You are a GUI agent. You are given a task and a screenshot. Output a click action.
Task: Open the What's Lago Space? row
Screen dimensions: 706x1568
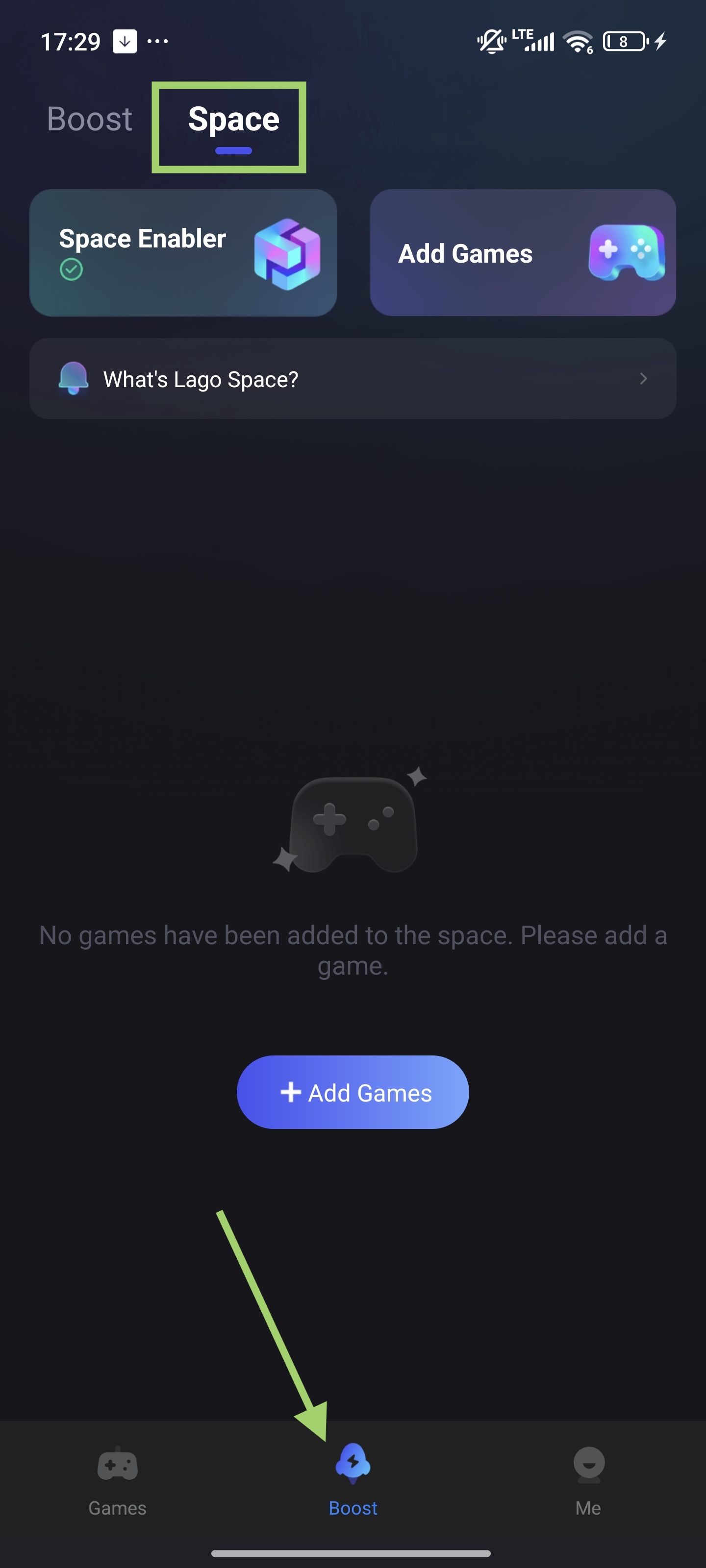click(353, 379)
